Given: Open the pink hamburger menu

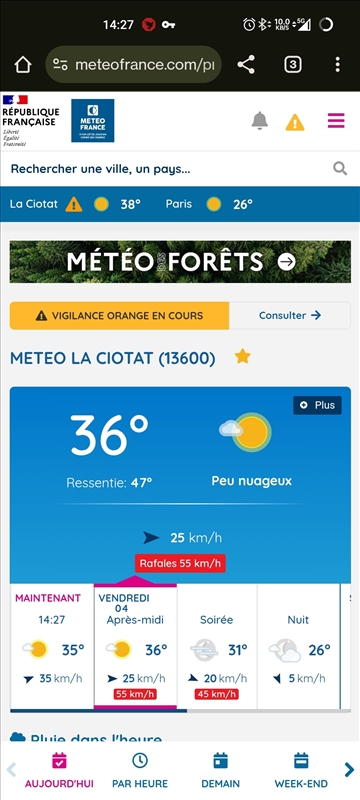Looking at the screenshot, I should 336,120.
